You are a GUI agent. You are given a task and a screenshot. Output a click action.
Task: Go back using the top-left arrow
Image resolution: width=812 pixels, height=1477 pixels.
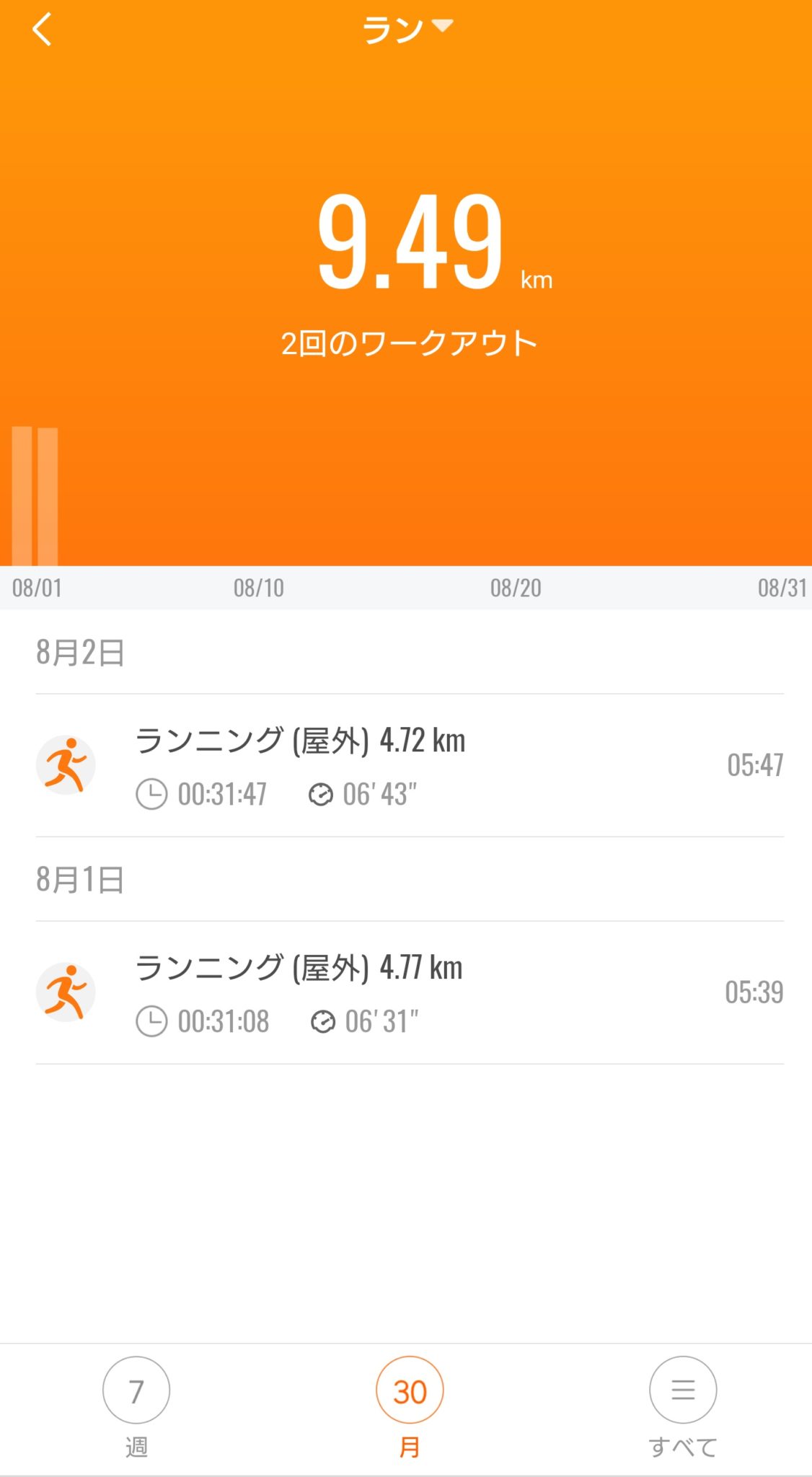(x=42, y=30)
